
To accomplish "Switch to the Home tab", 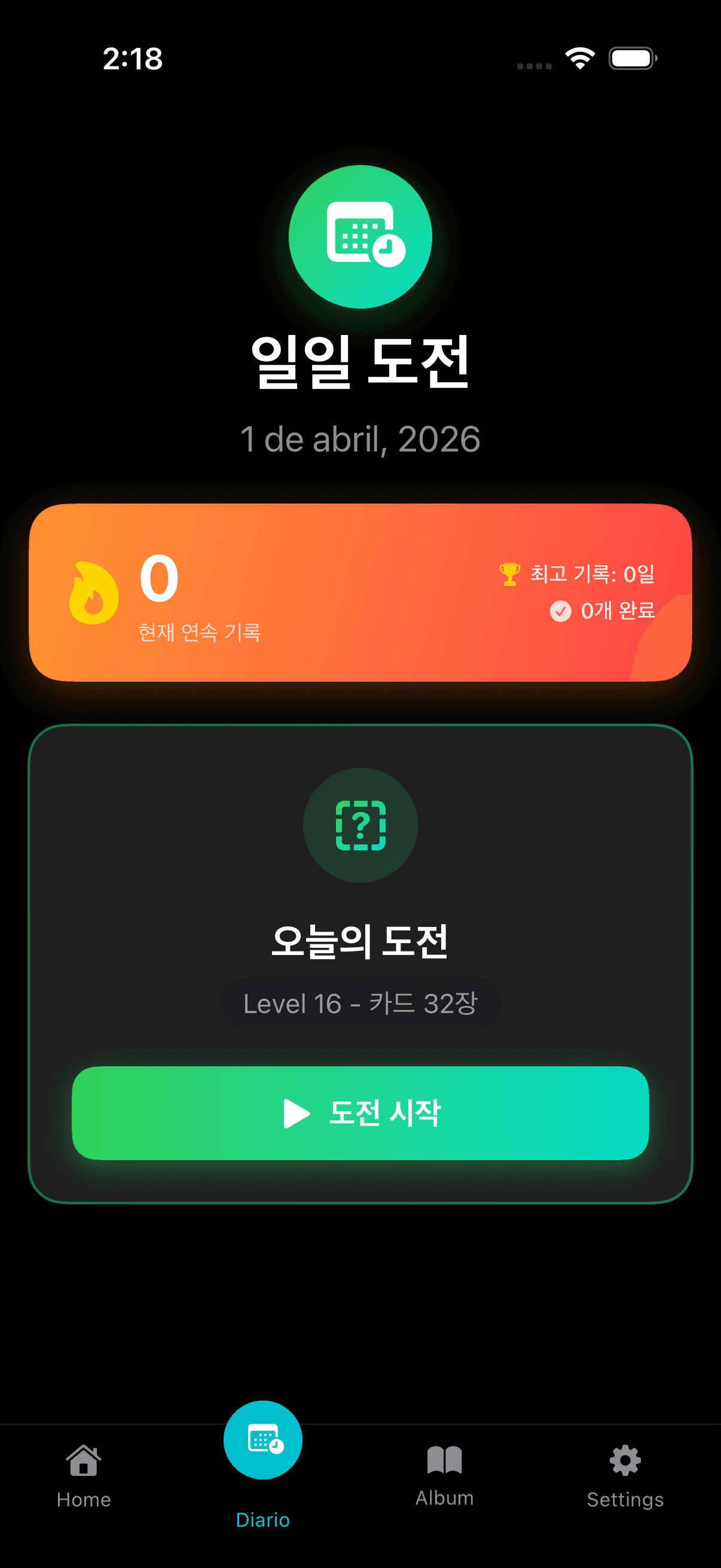I will coord(83,1475).
